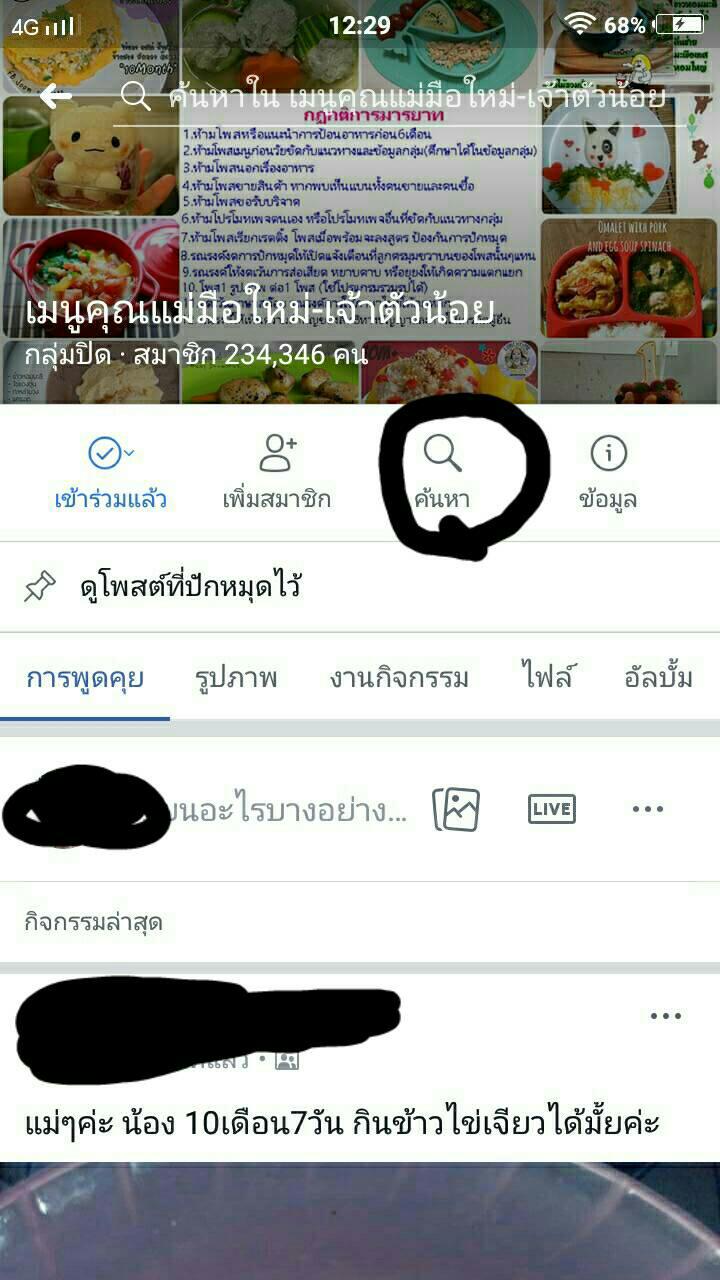Image resolution: width=720 pixels, height=1280 pixels.
Task: Switch to the การพูดคุย tab
Action: point(85,678)
